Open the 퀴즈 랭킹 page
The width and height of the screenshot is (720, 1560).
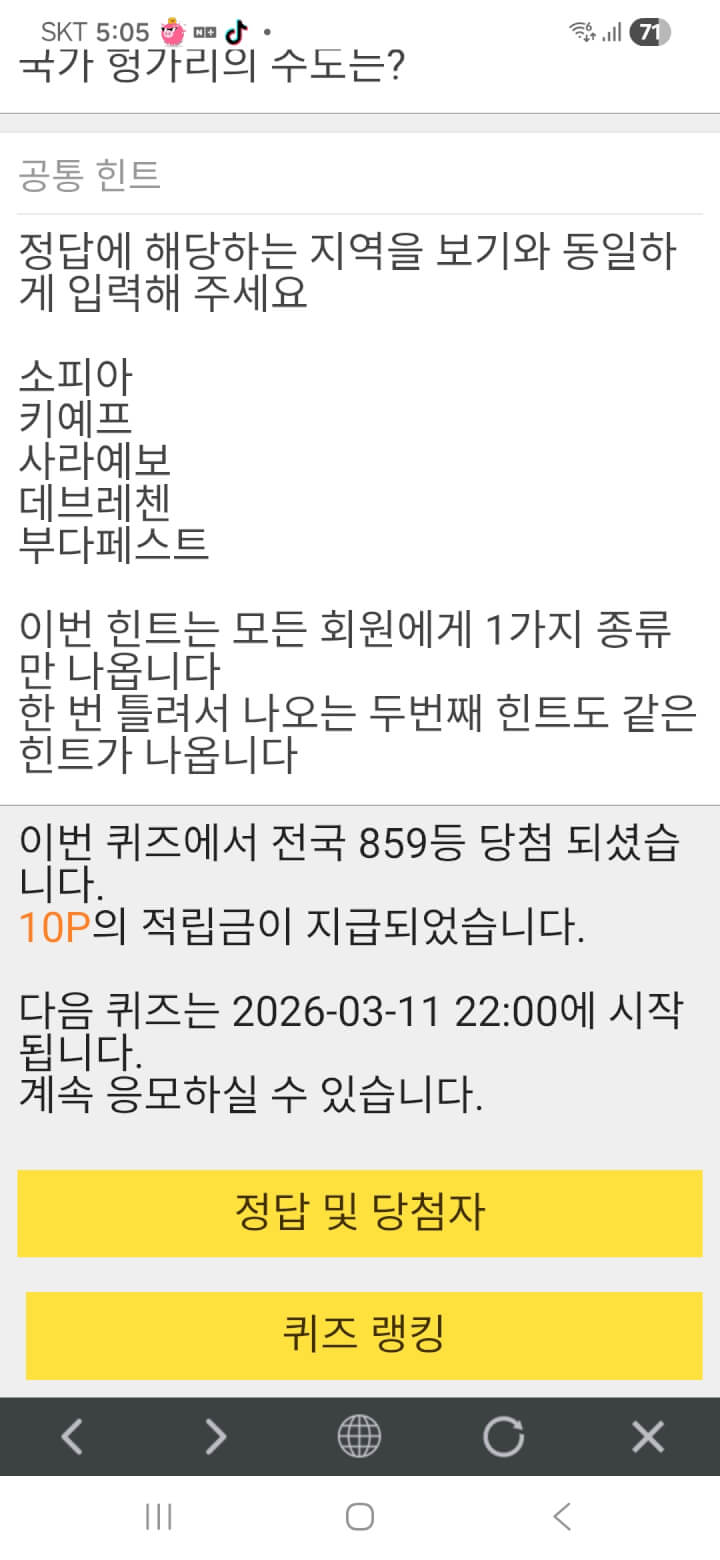[x=363, y=1335]
